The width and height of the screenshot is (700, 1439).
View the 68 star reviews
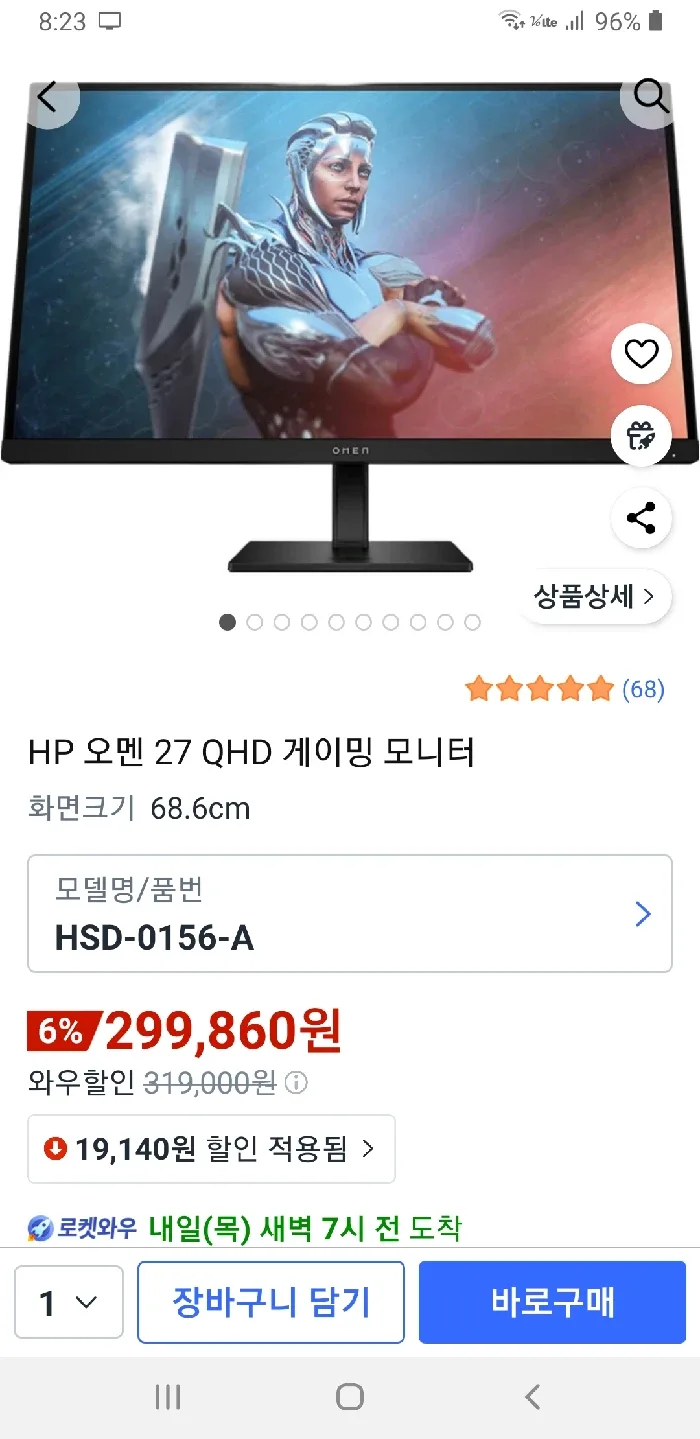(565, 689)
